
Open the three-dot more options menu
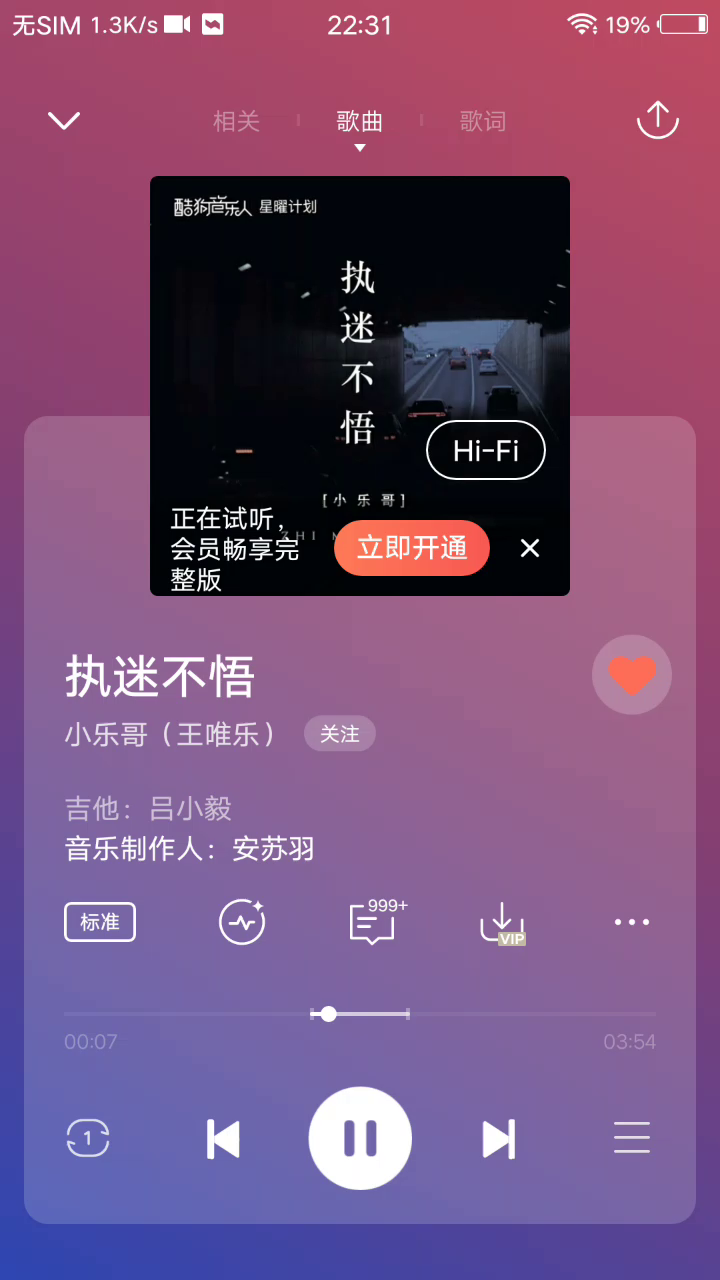(632, 922)
